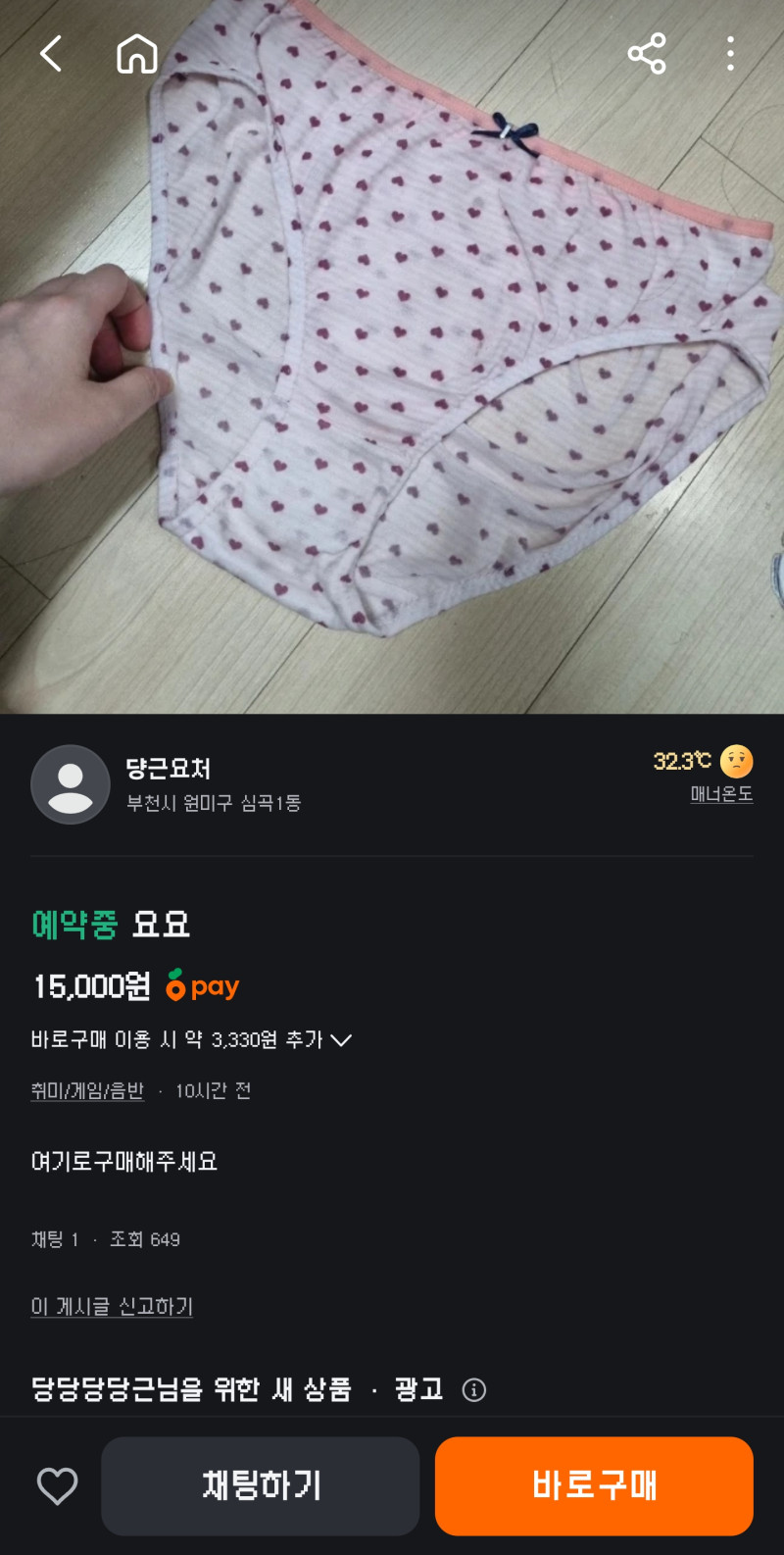The width and height of the screenshot is (784, 1555).
Task: Open the 취미/게임/음반 category link
Action: pyautogui.click(x=87, y=1090)
